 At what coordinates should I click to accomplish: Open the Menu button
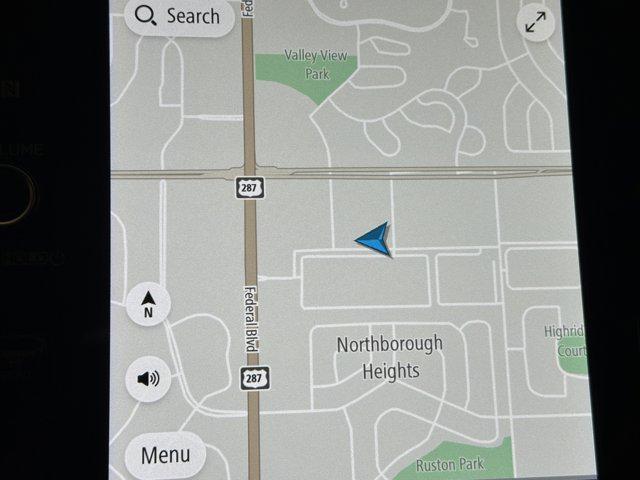pos(166,455)
